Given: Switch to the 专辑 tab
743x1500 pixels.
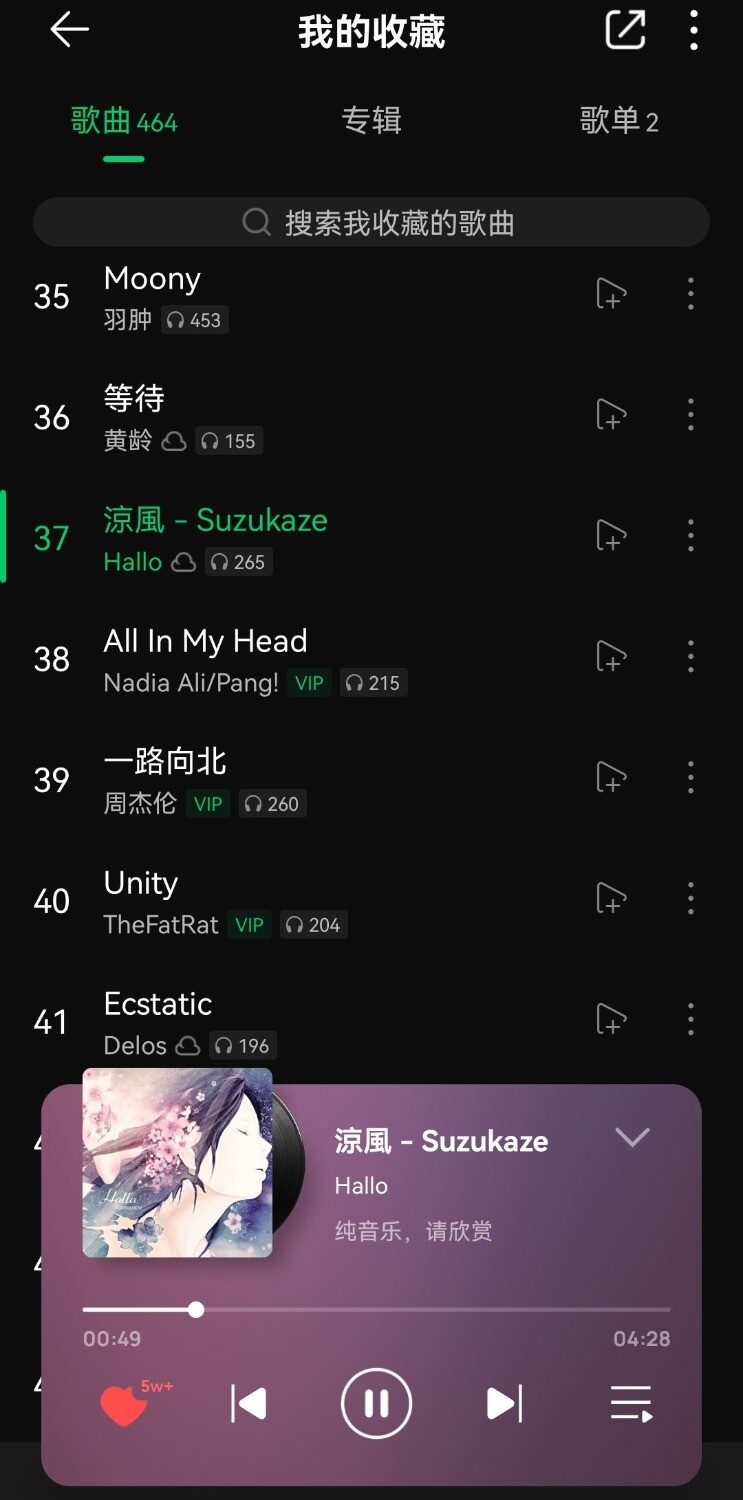Looking at the screenshot, I should (x=371, y=122).
